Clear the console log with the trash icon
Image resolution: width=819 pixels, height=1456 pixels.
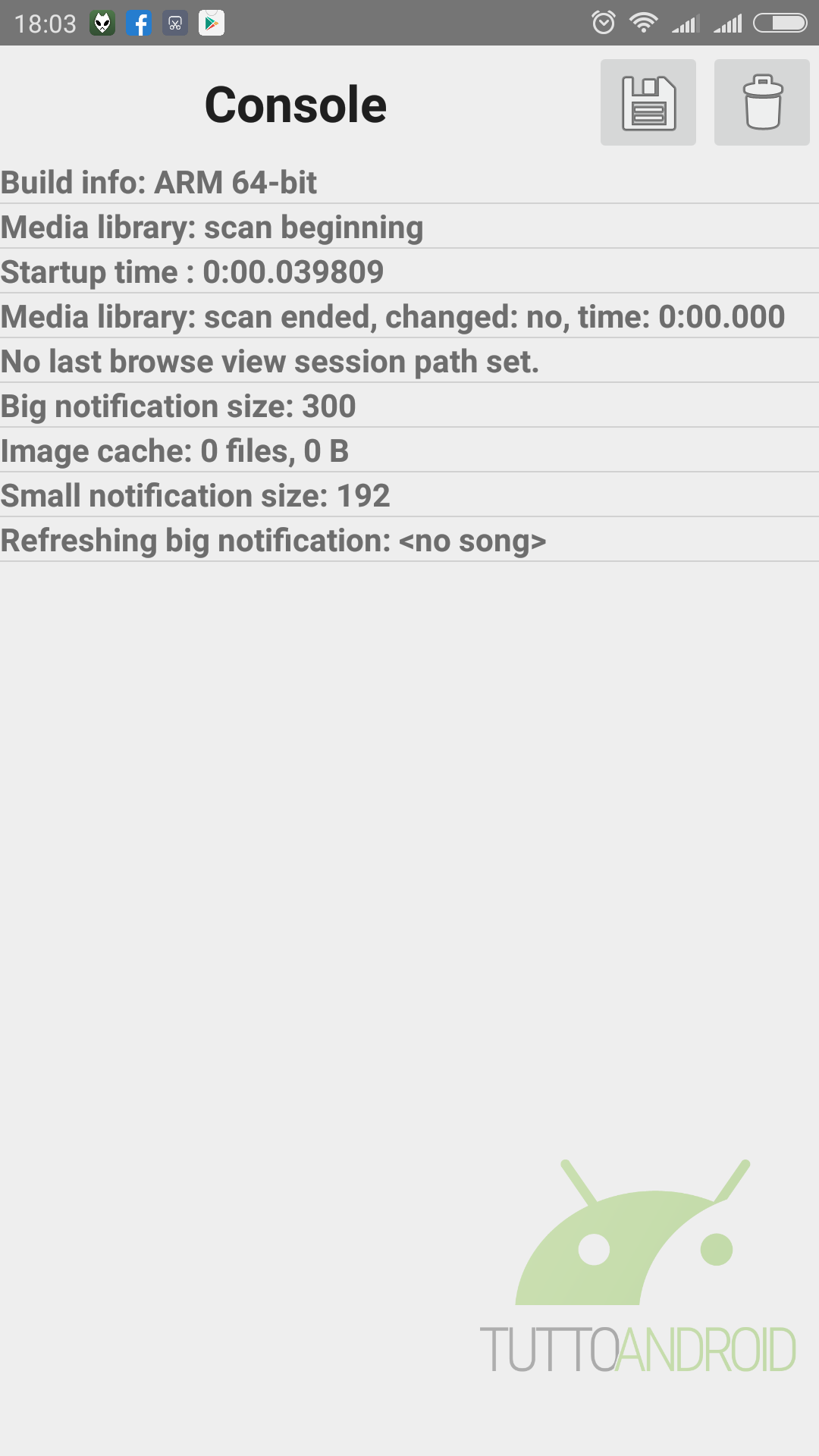[x=762, y=102]
